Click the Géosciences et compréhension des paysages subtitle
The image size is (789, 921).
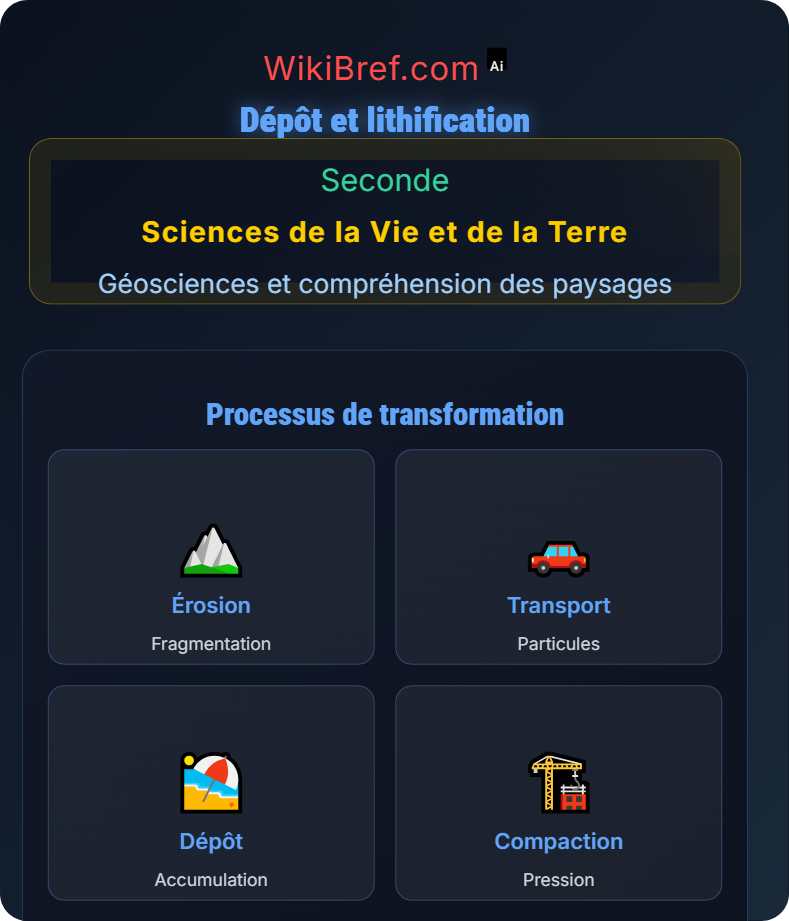click(386, 284)
